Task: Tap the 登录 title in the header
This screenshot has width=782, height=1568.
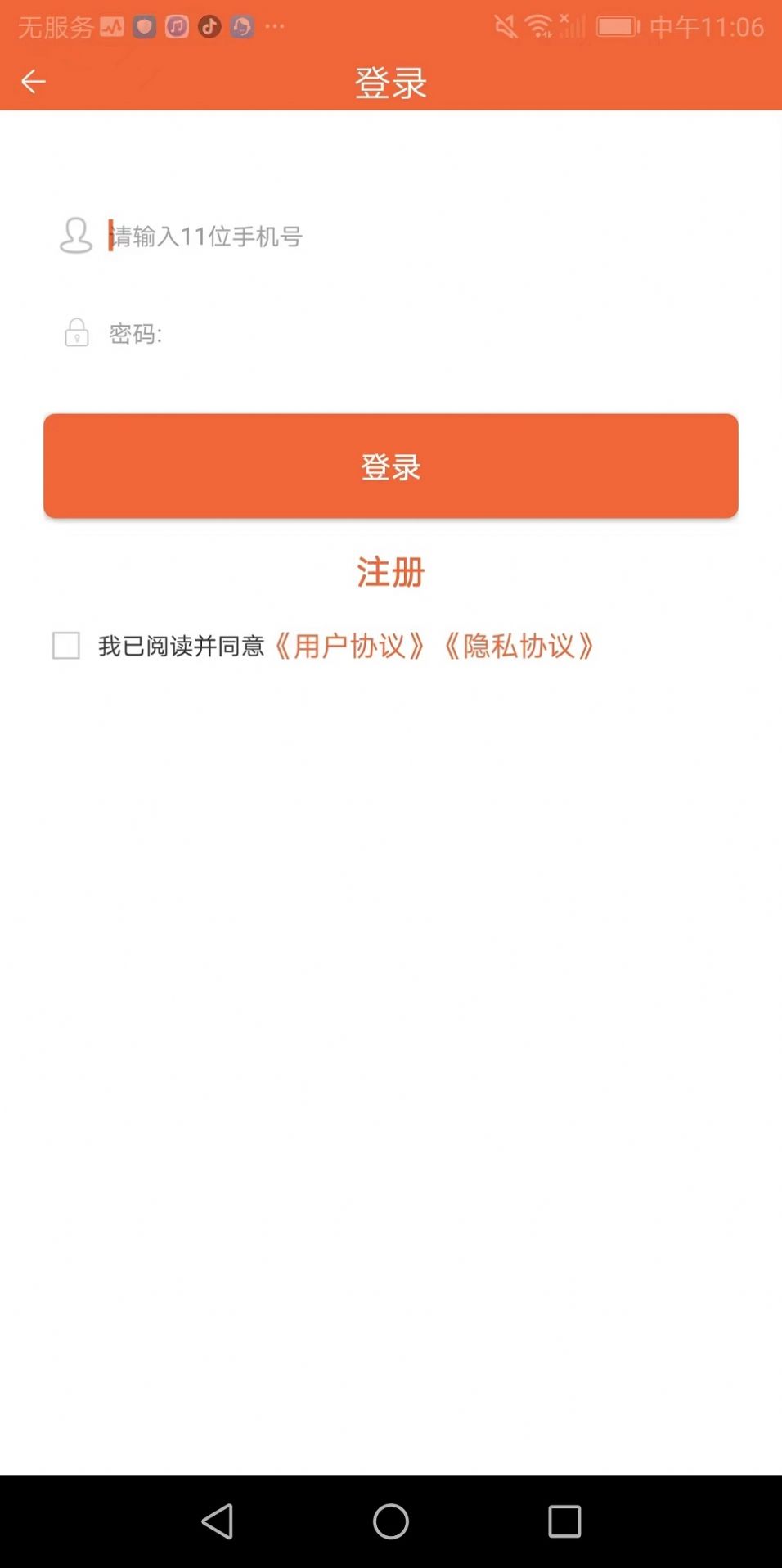Action: [x=390, y=82]
